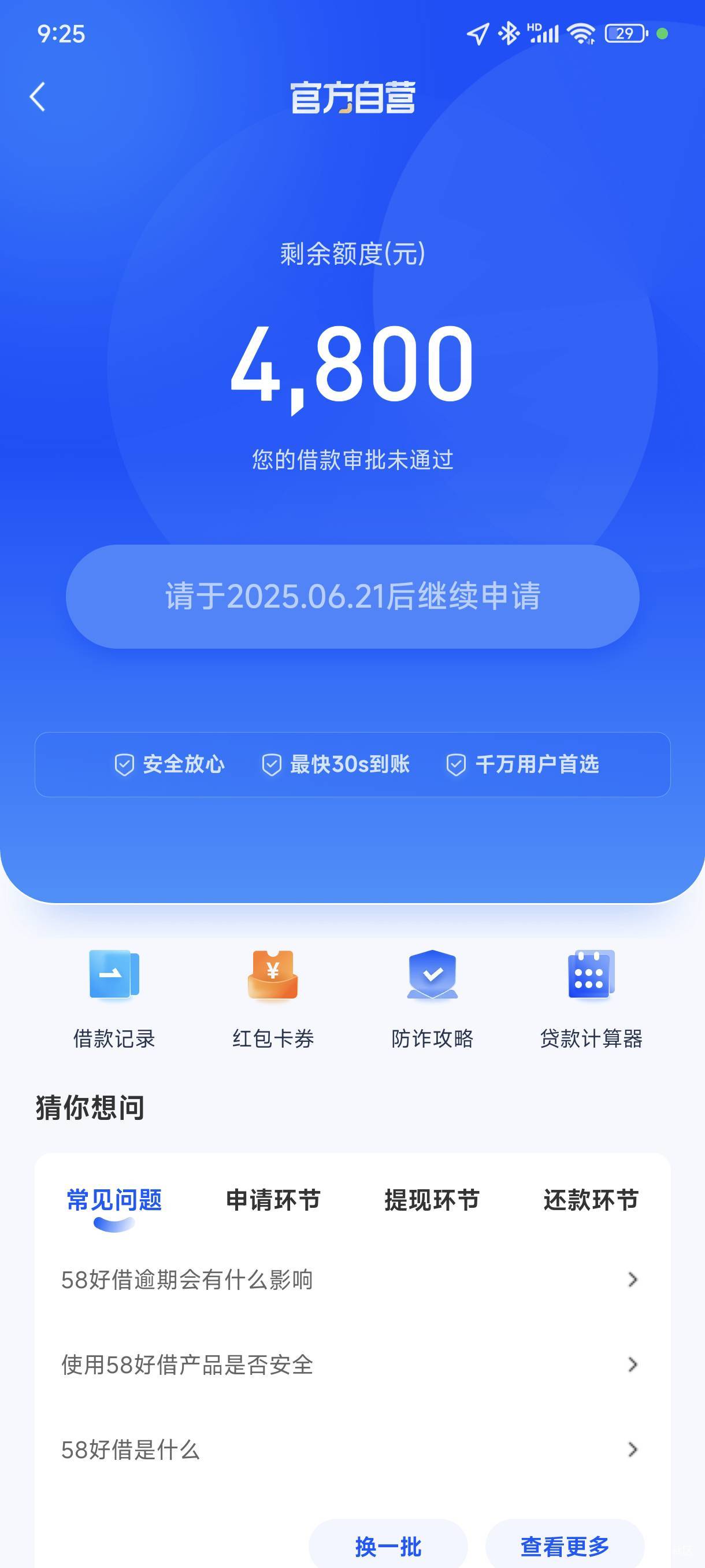Screen dimensions: 705x1568
Task: Open question 58好借是什么
Action: coord(352,1449)
